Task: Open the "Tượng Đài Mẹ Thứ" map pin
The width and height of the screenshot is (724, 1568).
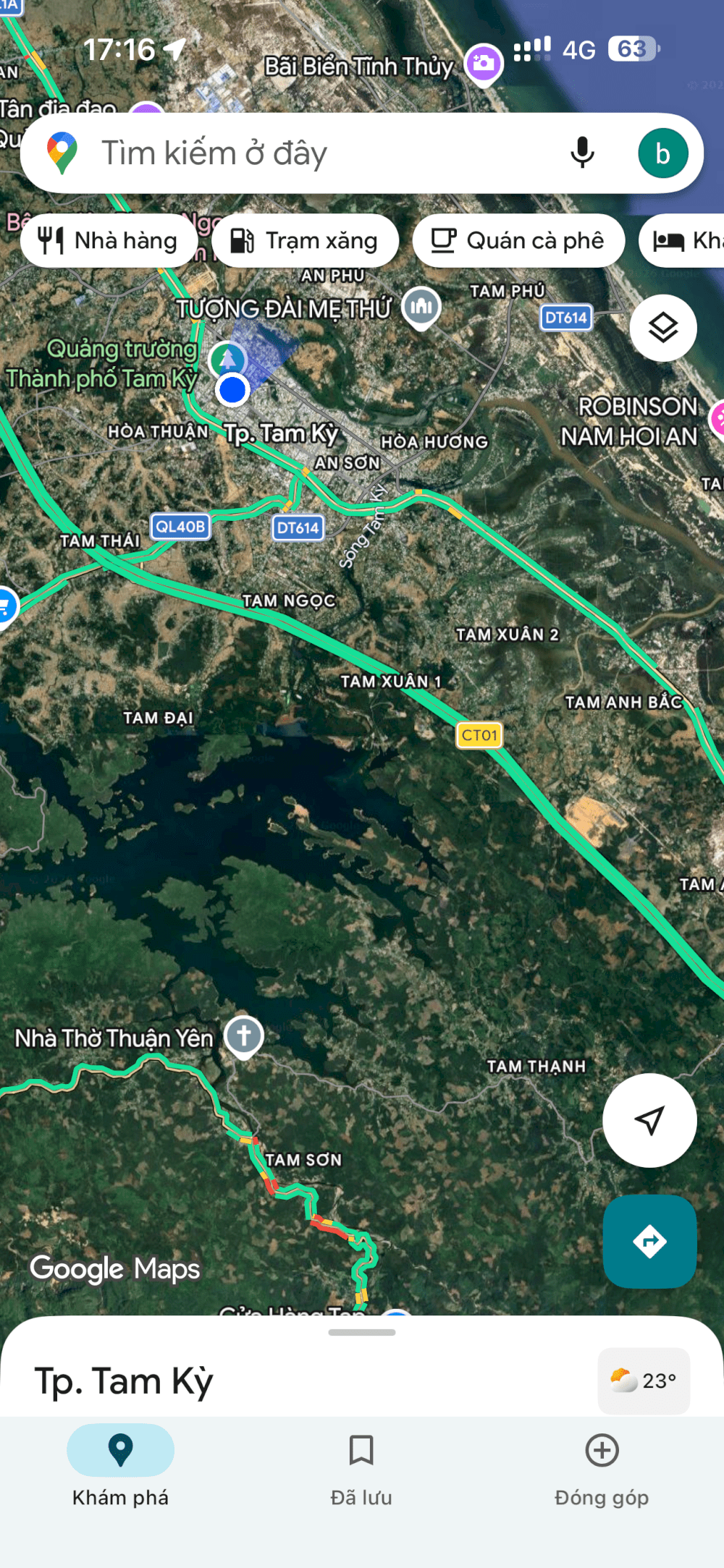Action: coord(421,307)
